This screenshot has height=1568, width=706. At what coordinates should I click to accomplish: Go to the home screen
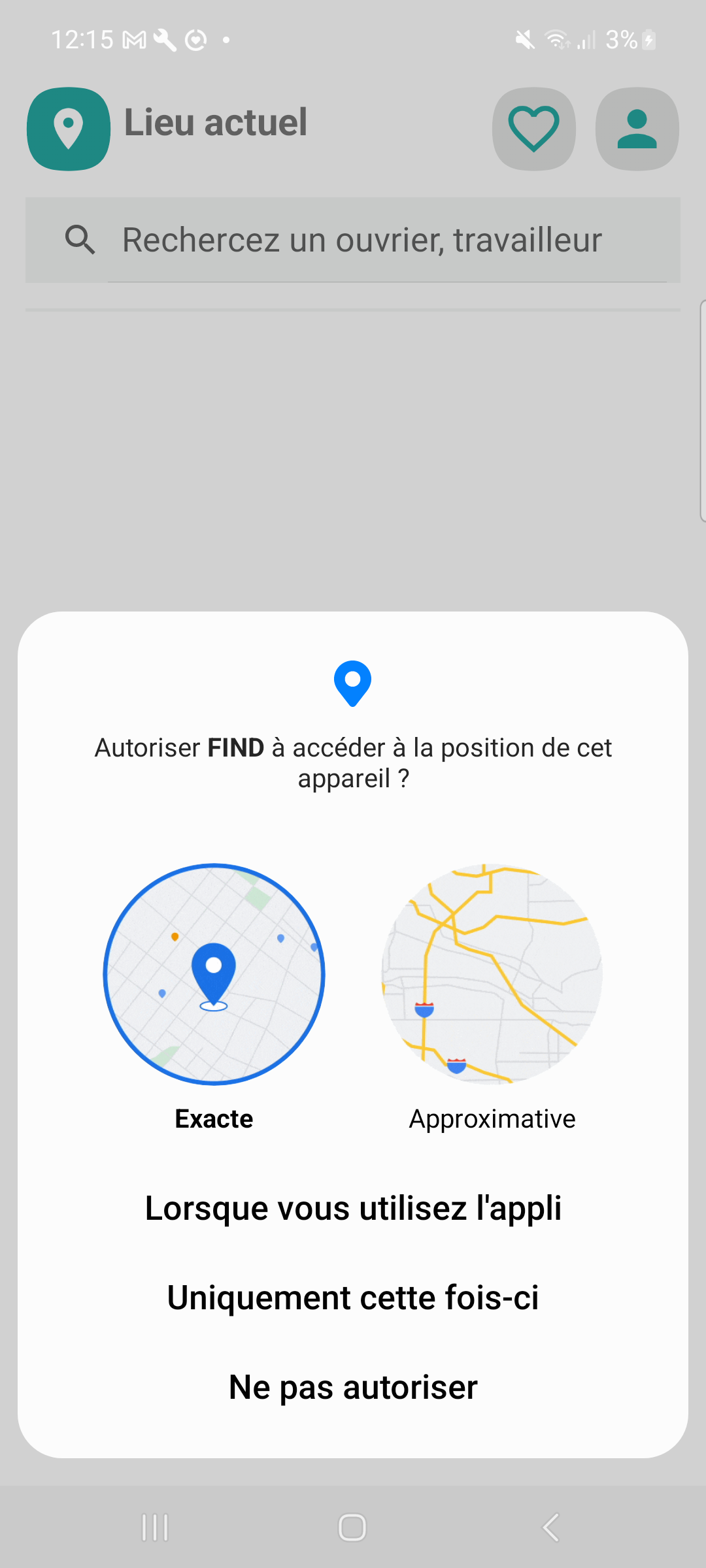pyautogui.click(x=352, y=1527)
